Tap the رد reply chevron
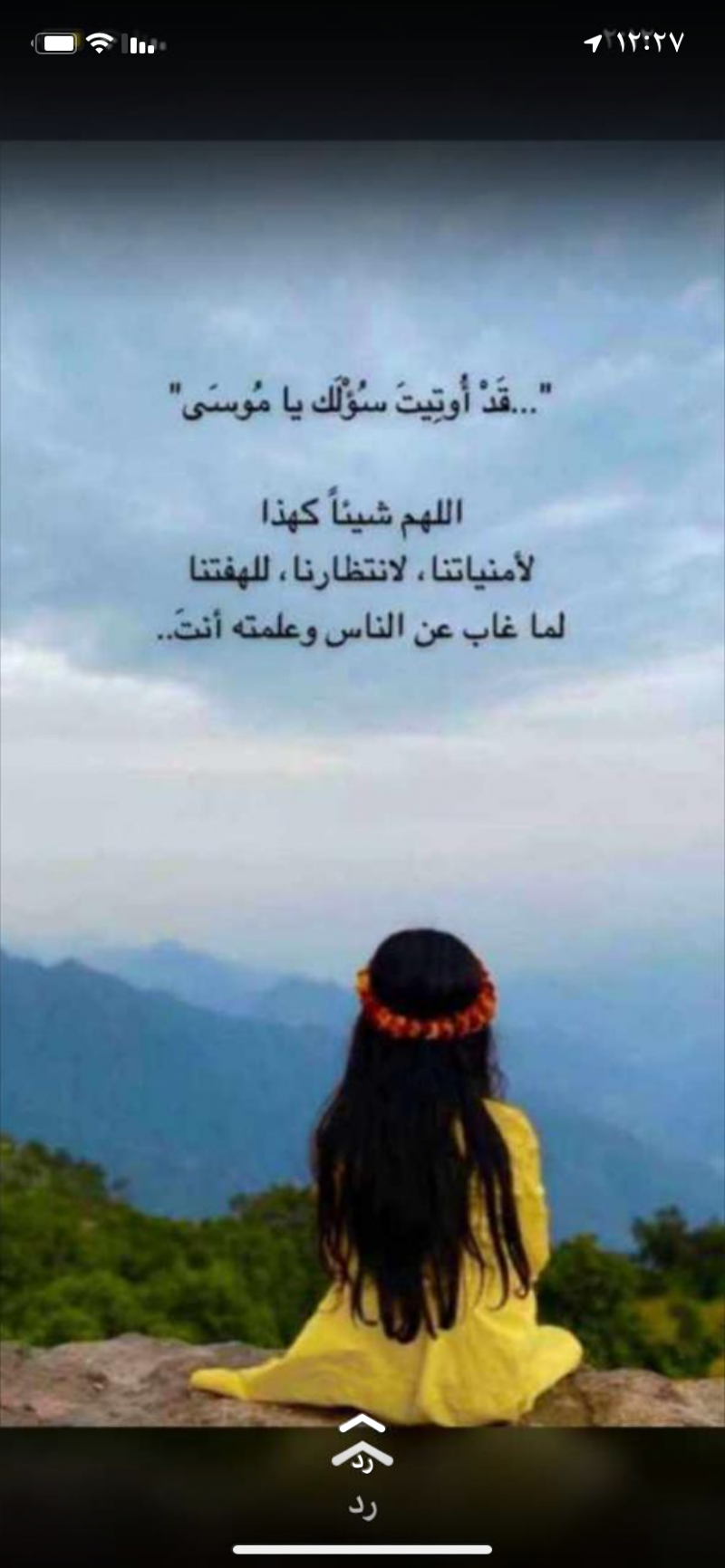This screenshot has width=725, height=1568. tap(362, 1449)
